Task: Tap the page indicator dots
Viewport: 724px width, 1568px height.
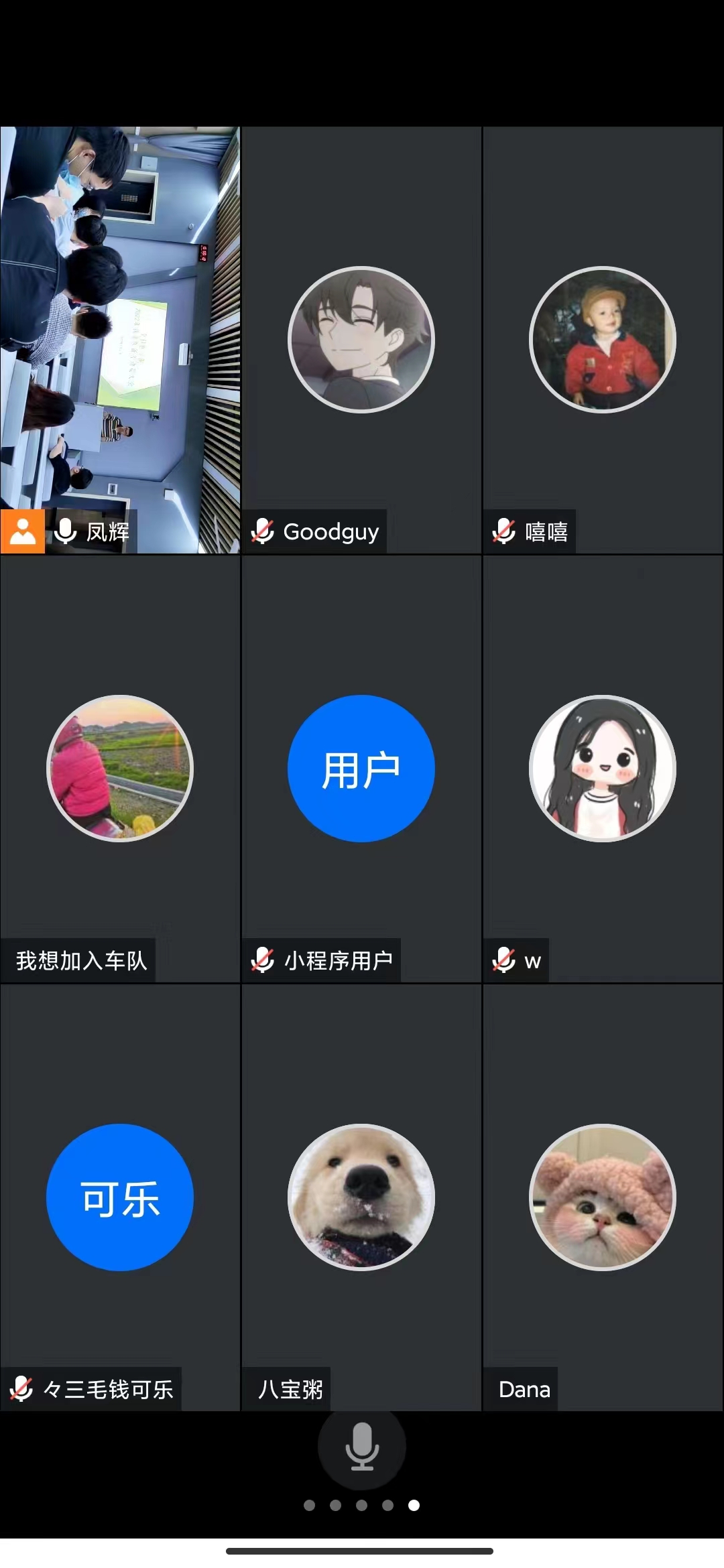Action: [362, 1506]
